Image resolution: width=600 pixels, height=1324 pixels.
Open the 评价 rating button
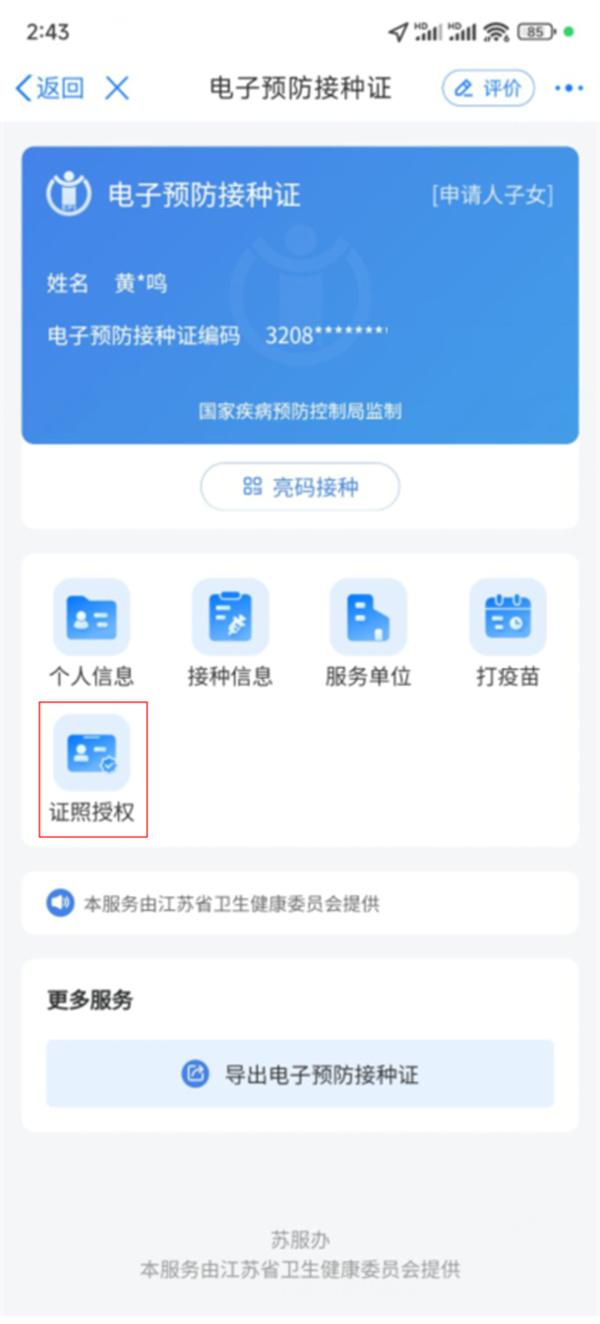(x=488, y=88)
